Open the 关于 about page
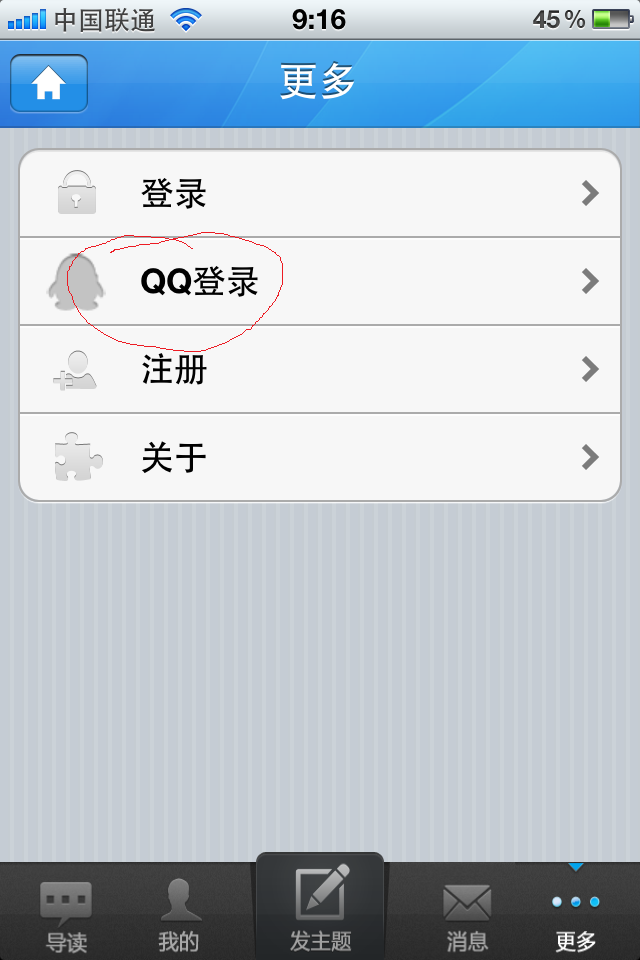The width and height of the screenshot is (640, 960). click(x=320, y=458)
